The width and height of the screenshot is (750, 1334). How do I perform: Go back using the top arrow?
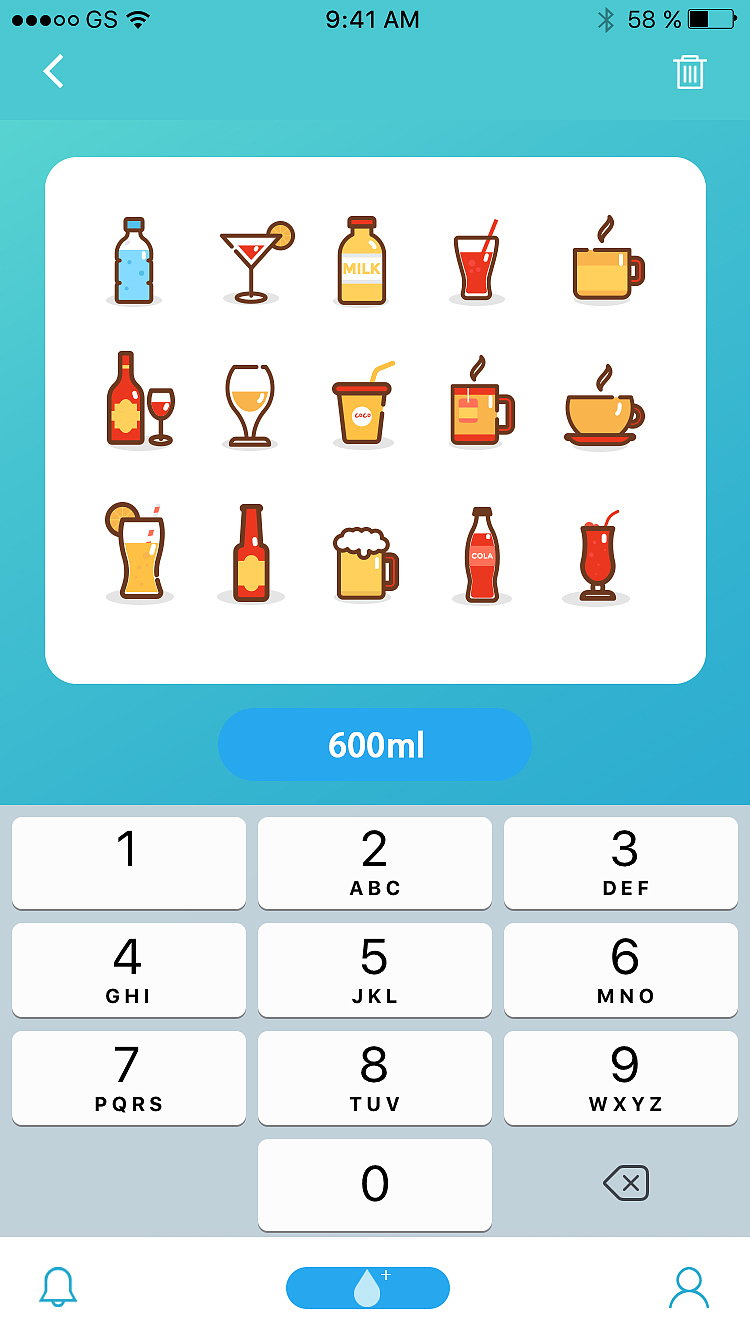point(54,71)
